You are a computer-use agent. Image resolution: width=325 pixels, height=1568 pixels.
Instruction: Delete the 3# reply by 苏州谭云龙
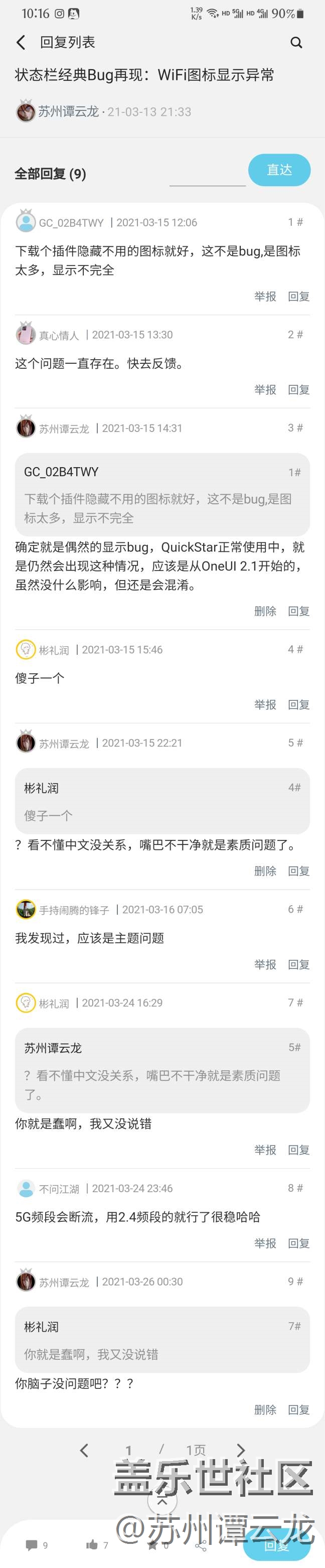coord(265,611)
